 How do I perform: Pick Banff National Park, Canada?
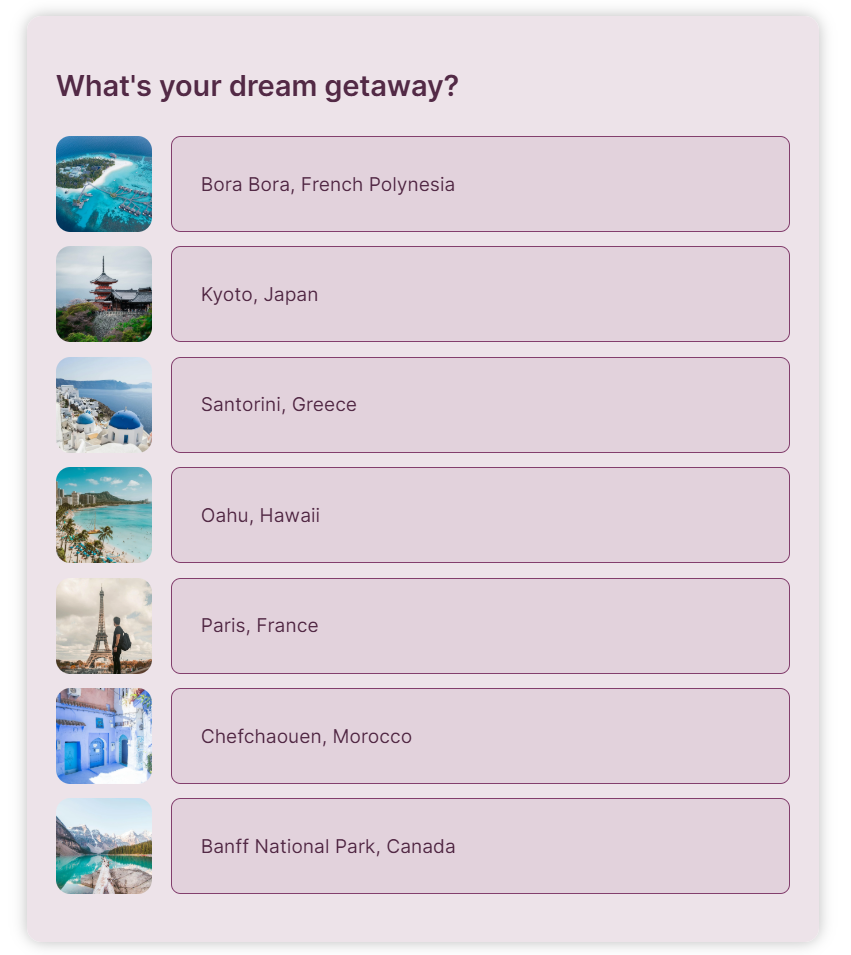pyautogui.click(x=480, y=846)
